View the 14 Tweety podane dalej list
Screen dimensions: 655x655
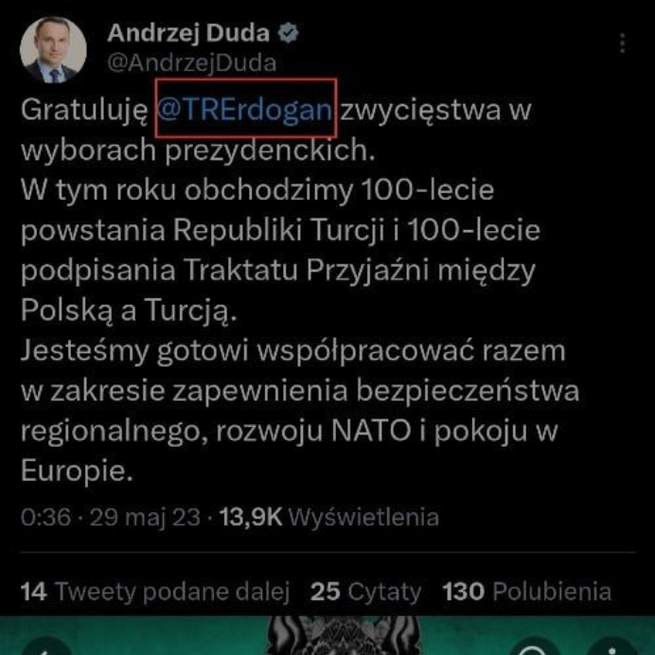click(x=155, y=591)
